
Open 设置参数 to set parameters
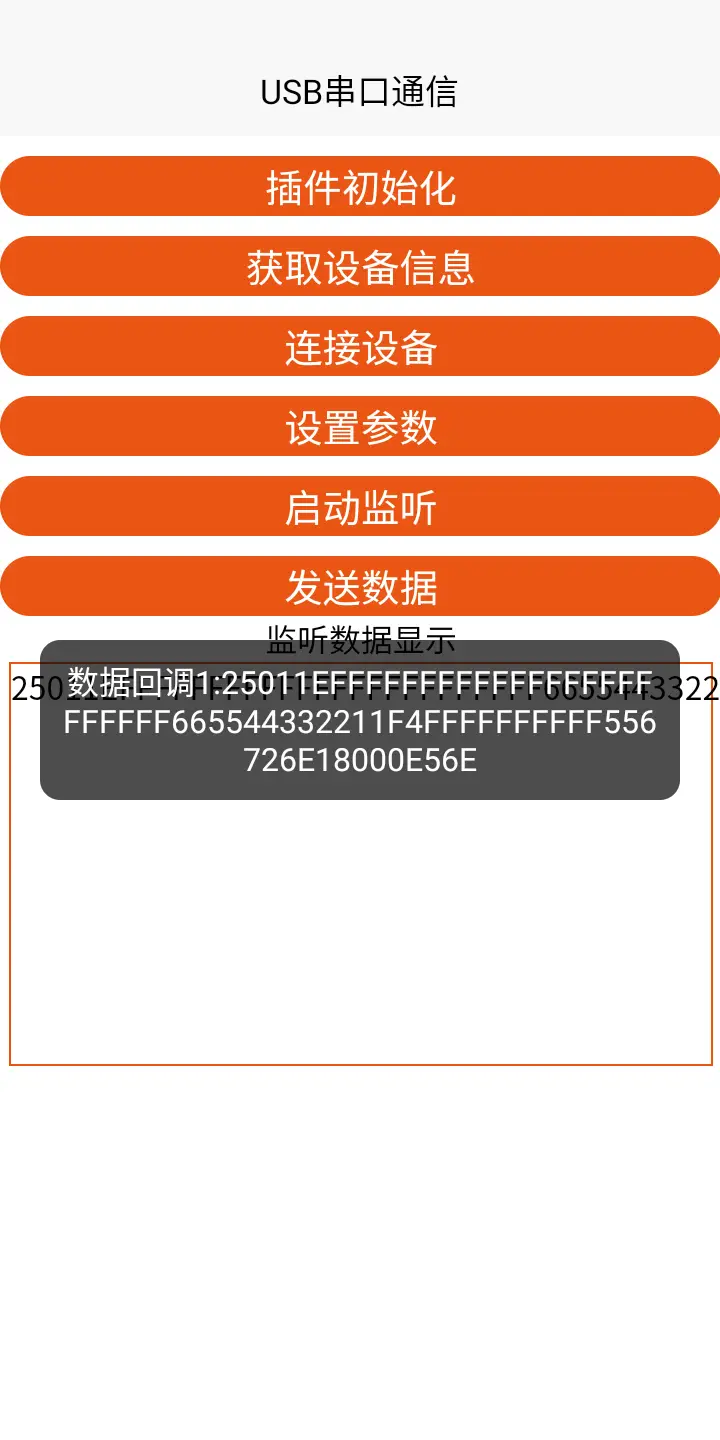[x=360, y=427]
